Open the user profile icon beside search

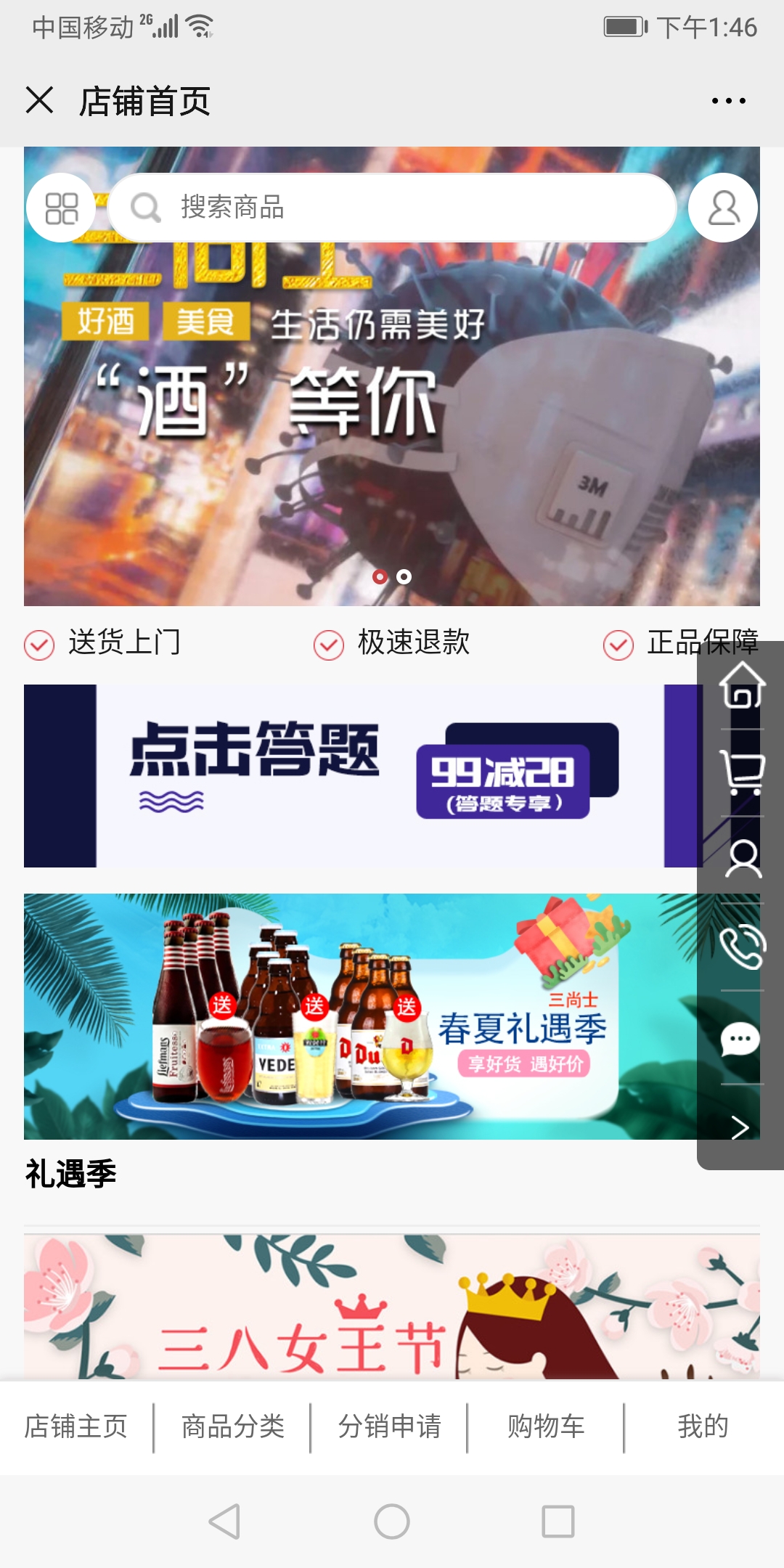723,208
